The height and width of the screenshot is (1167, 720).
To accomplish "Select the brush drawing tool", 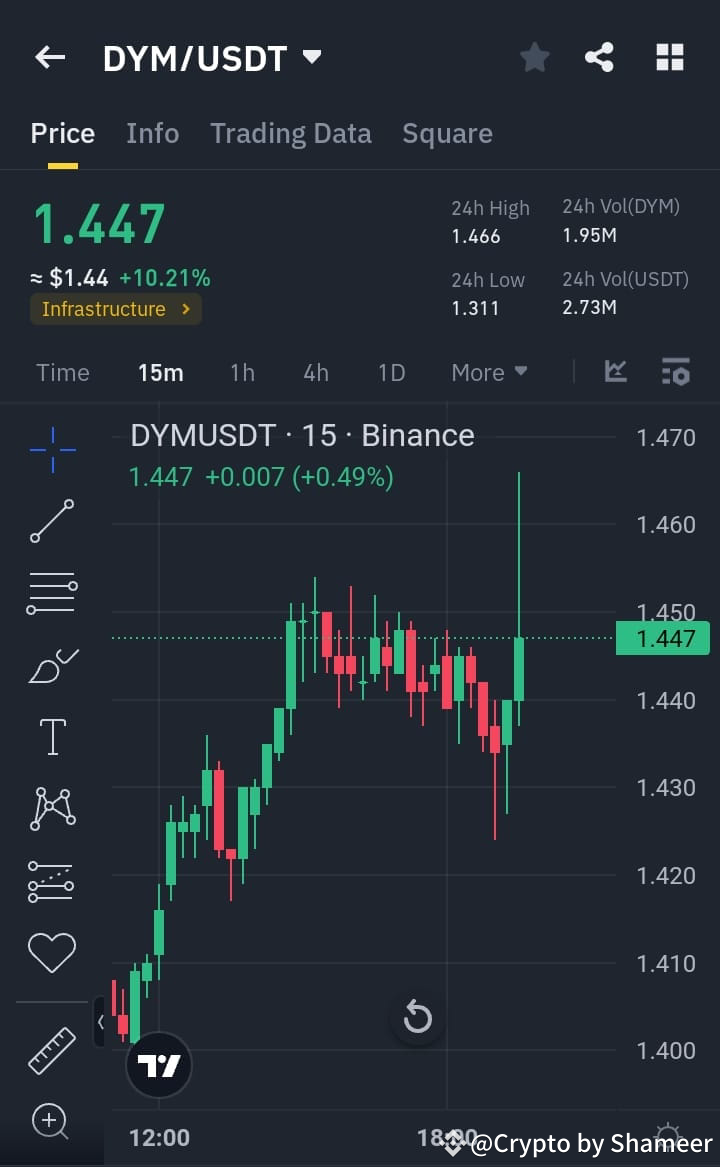I will 52,664.
